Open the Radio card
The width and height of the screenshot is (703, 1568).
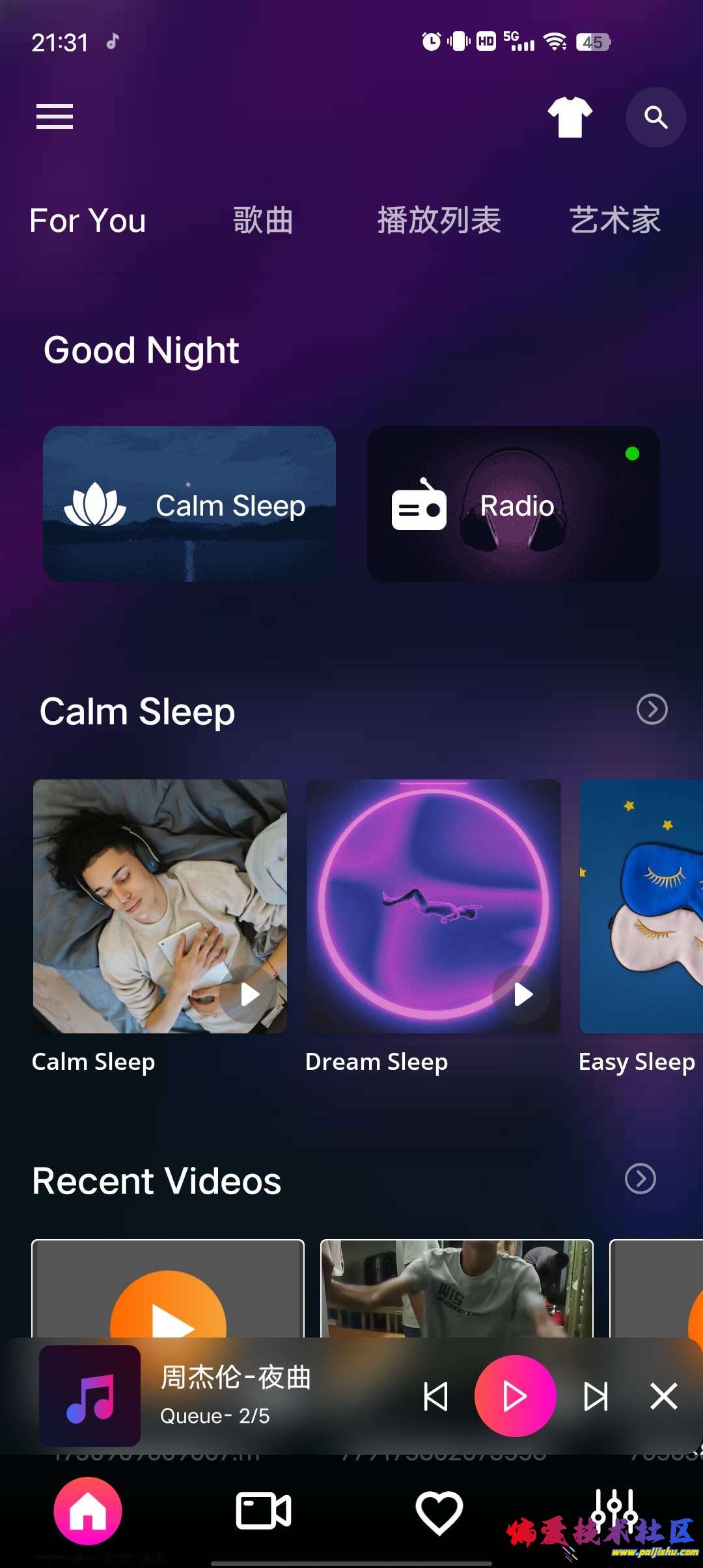pos(513,504)
